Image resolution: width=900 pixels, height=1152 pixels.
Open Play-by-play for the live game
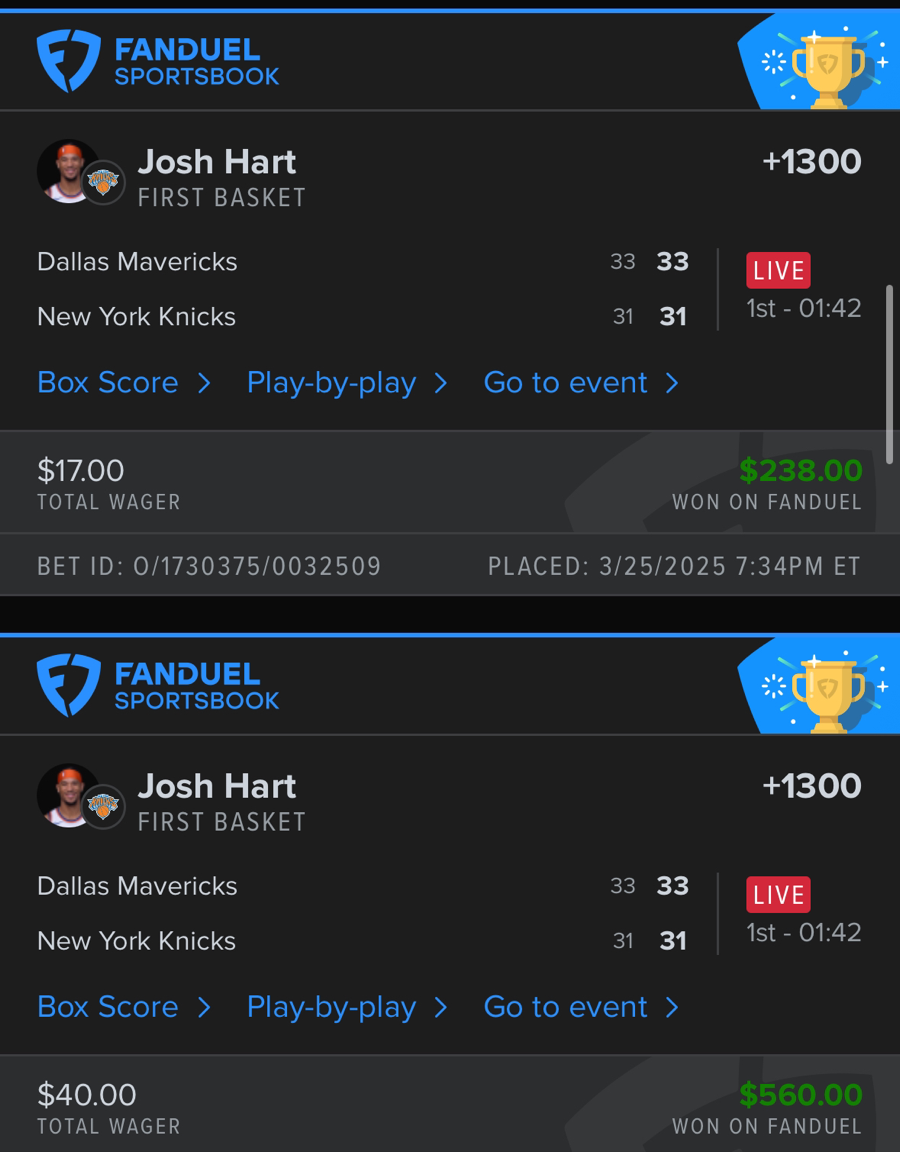pos(331,382)
